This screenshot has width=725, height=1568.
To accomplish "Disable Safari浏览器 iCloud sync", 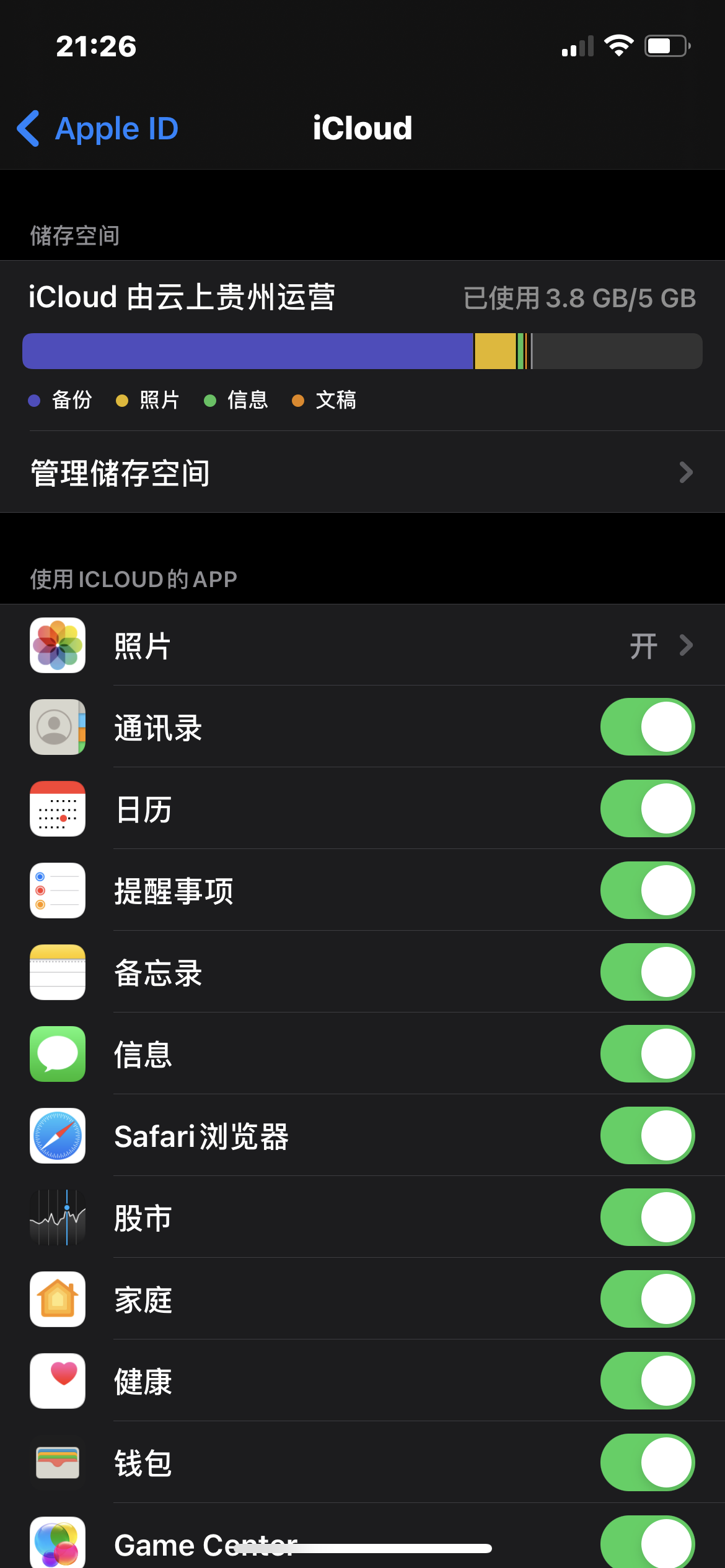I will pyautogui.click(x=647, y=1136).
